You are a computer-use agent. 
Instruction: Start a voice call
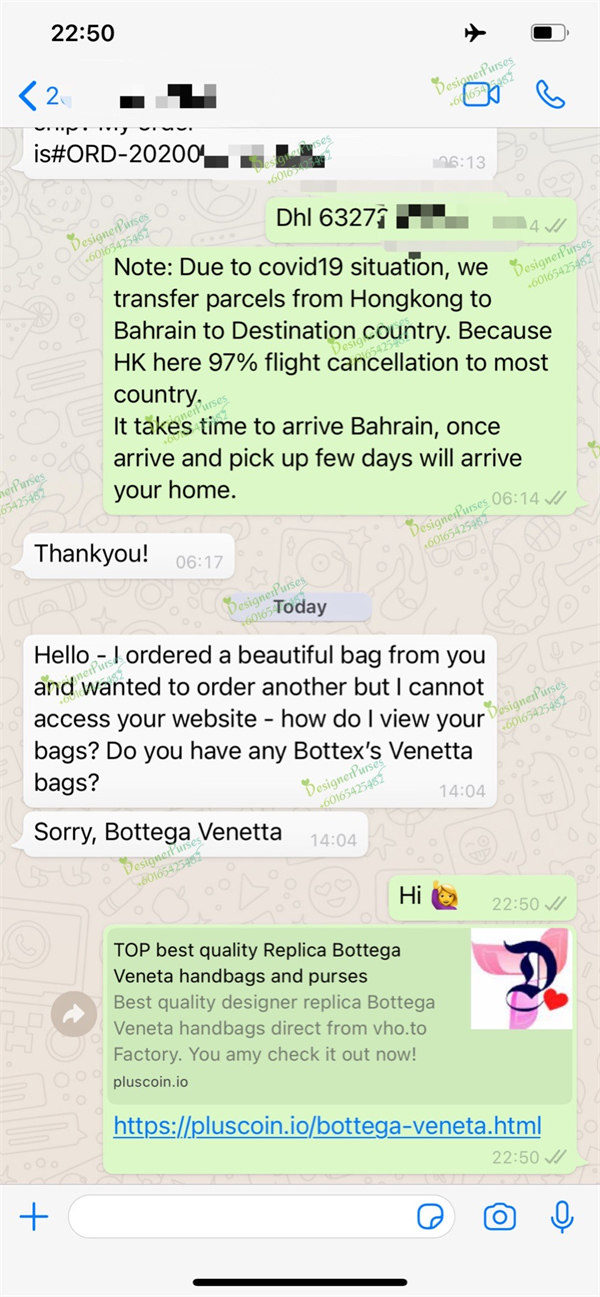[550, 94]
